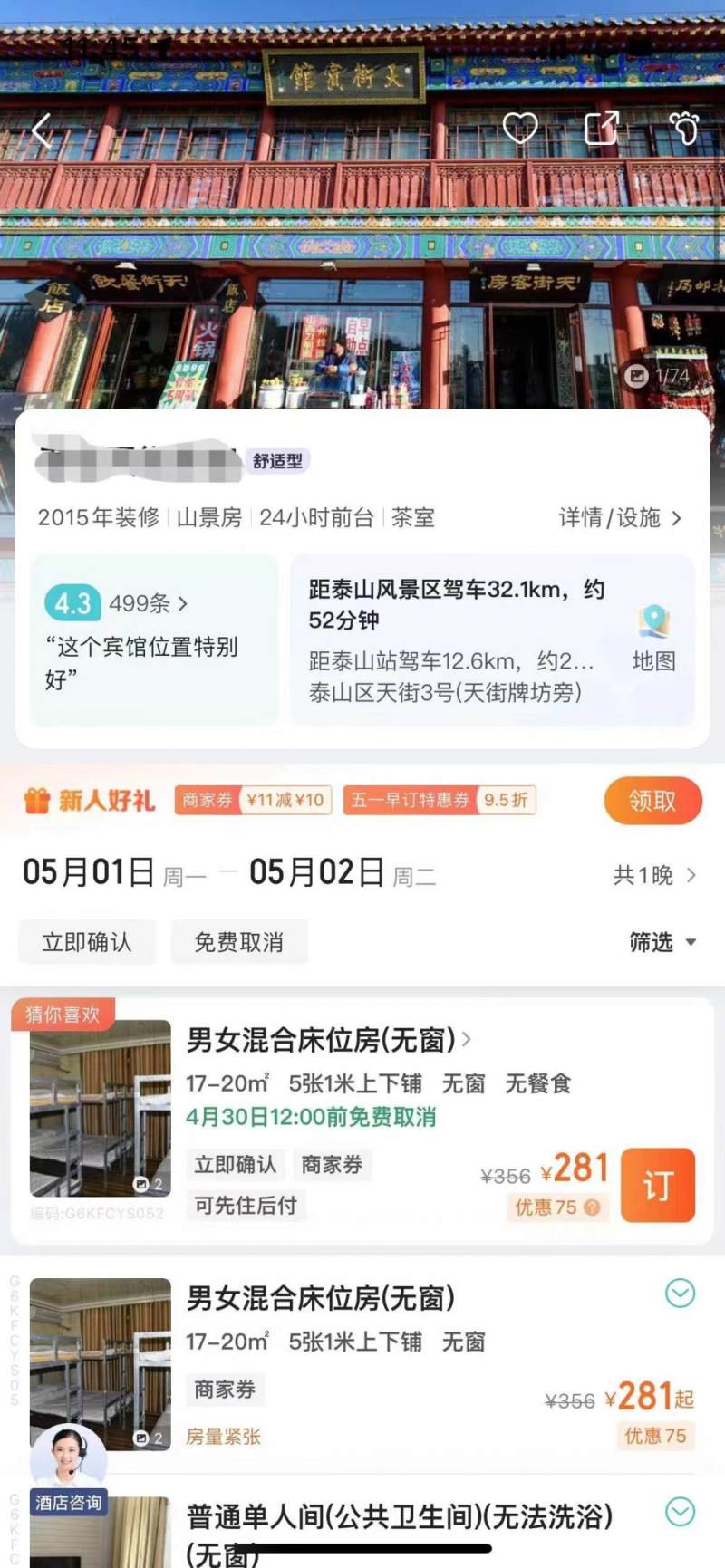Image resolution: width=725 pixels, height=1568 pixels.
Task: View the 优惠75 discount details
Action: pyautogui.click(x=556, y=1207)
